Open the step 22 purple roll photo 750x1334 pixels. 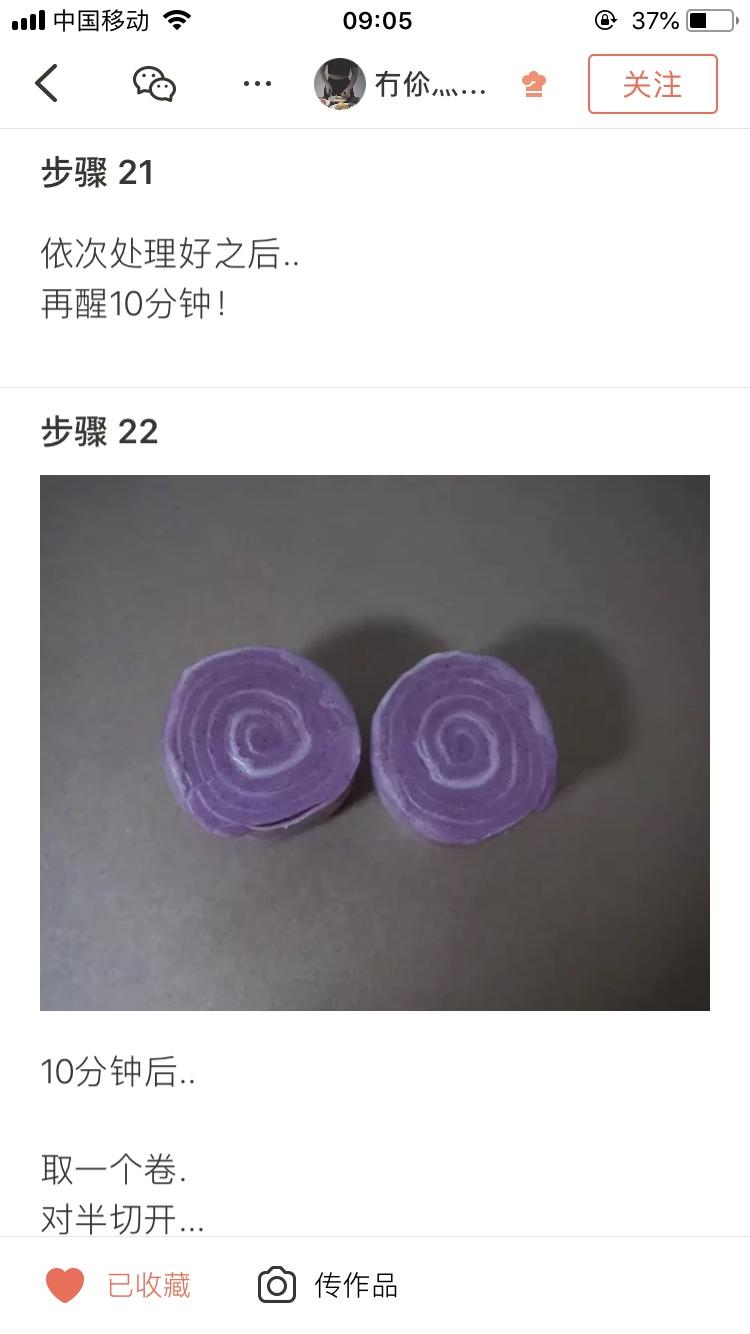[375, 742]
